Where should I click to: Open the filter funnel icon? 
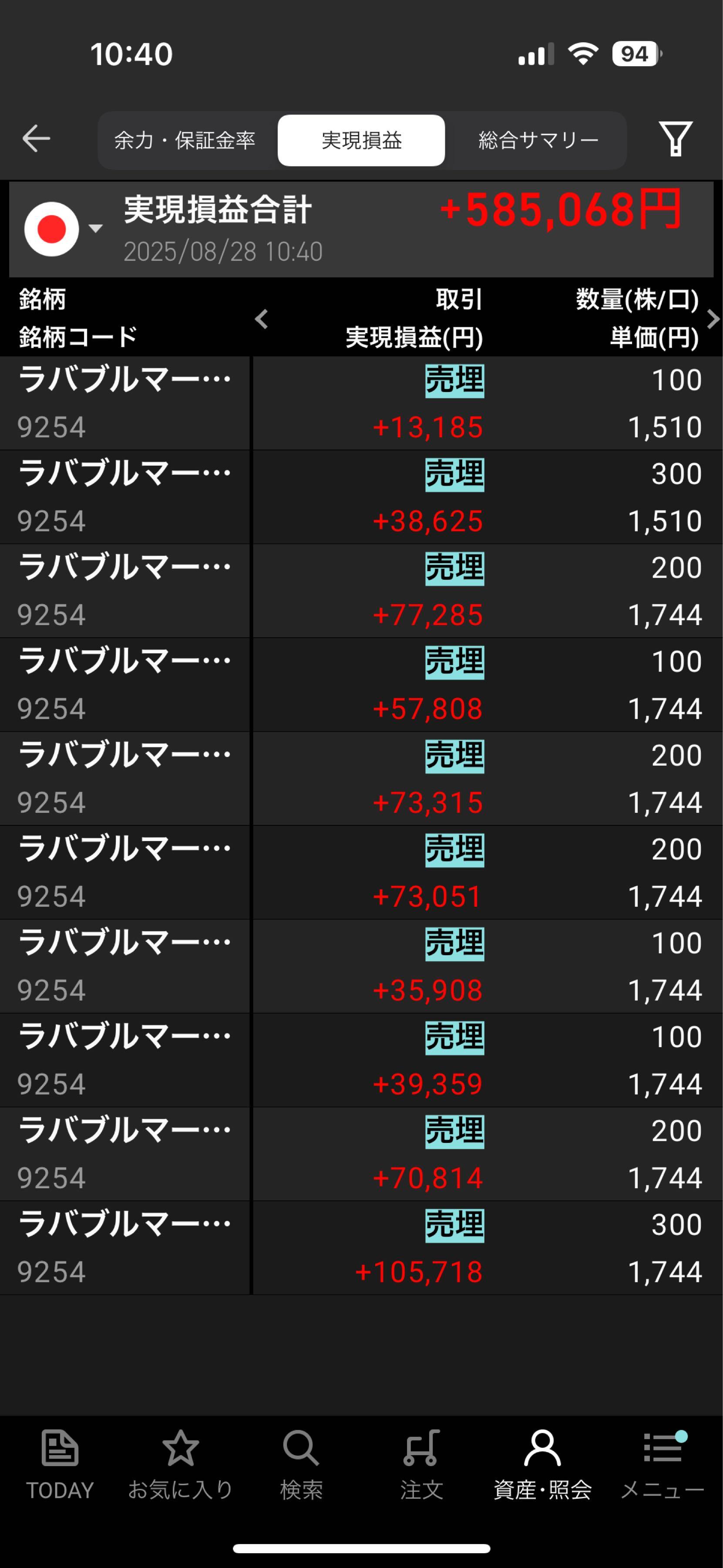point(676,139)
